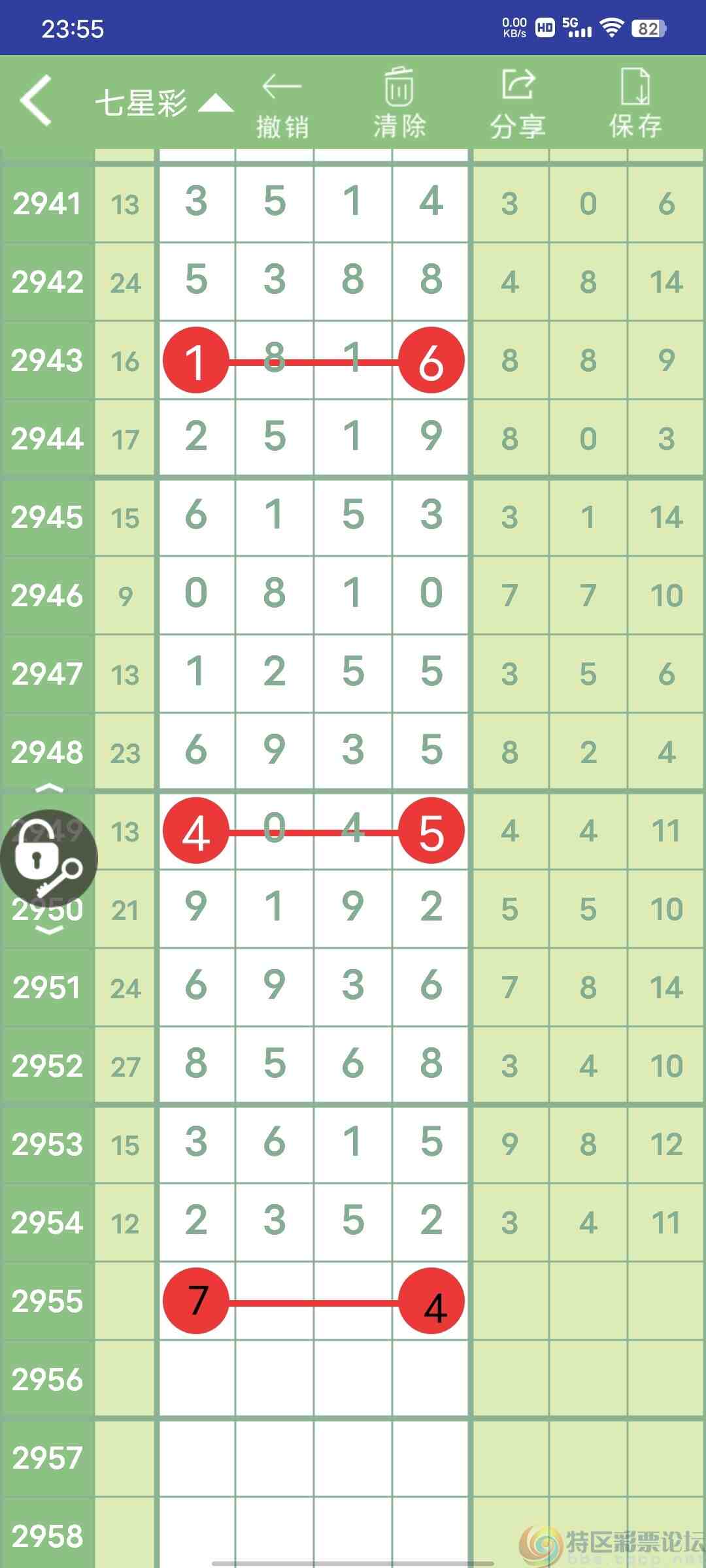Undo last mark with 撤销
This screenshot has height=1568, width=706.
click(282, 105)
